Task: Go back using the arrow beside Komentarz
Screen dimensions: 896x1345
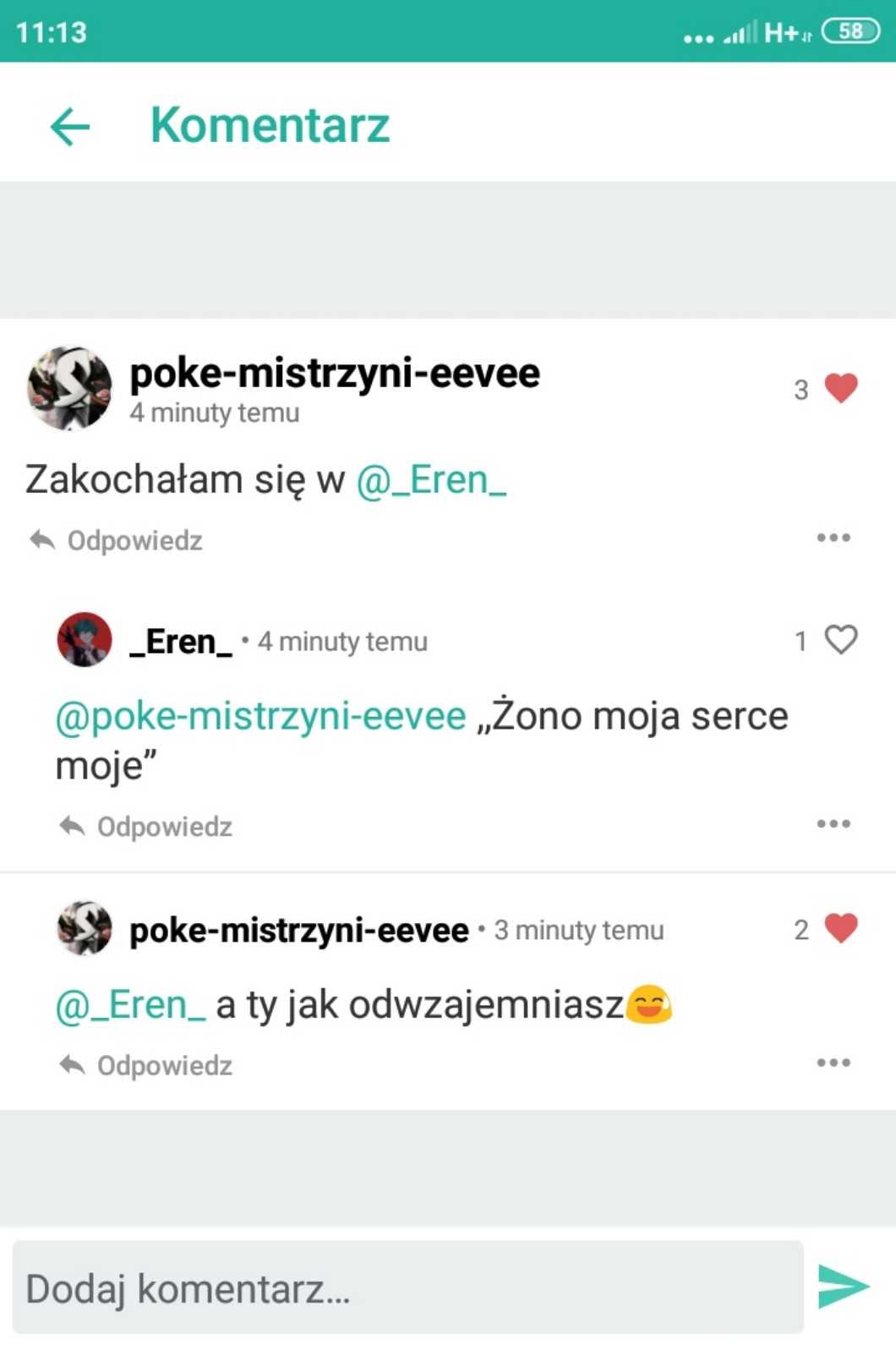Action: 70,127
